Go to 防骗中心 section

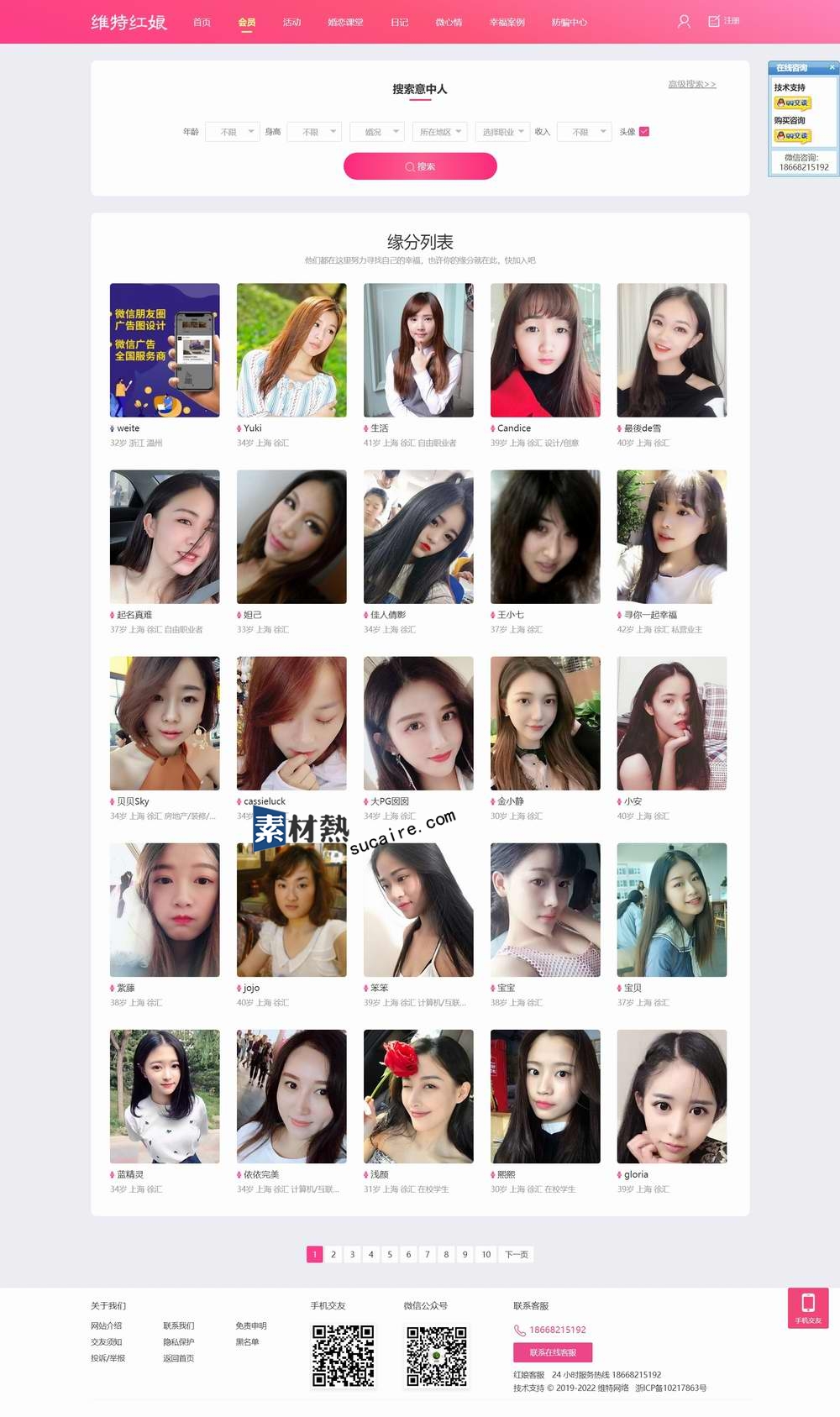coord(569,22)
